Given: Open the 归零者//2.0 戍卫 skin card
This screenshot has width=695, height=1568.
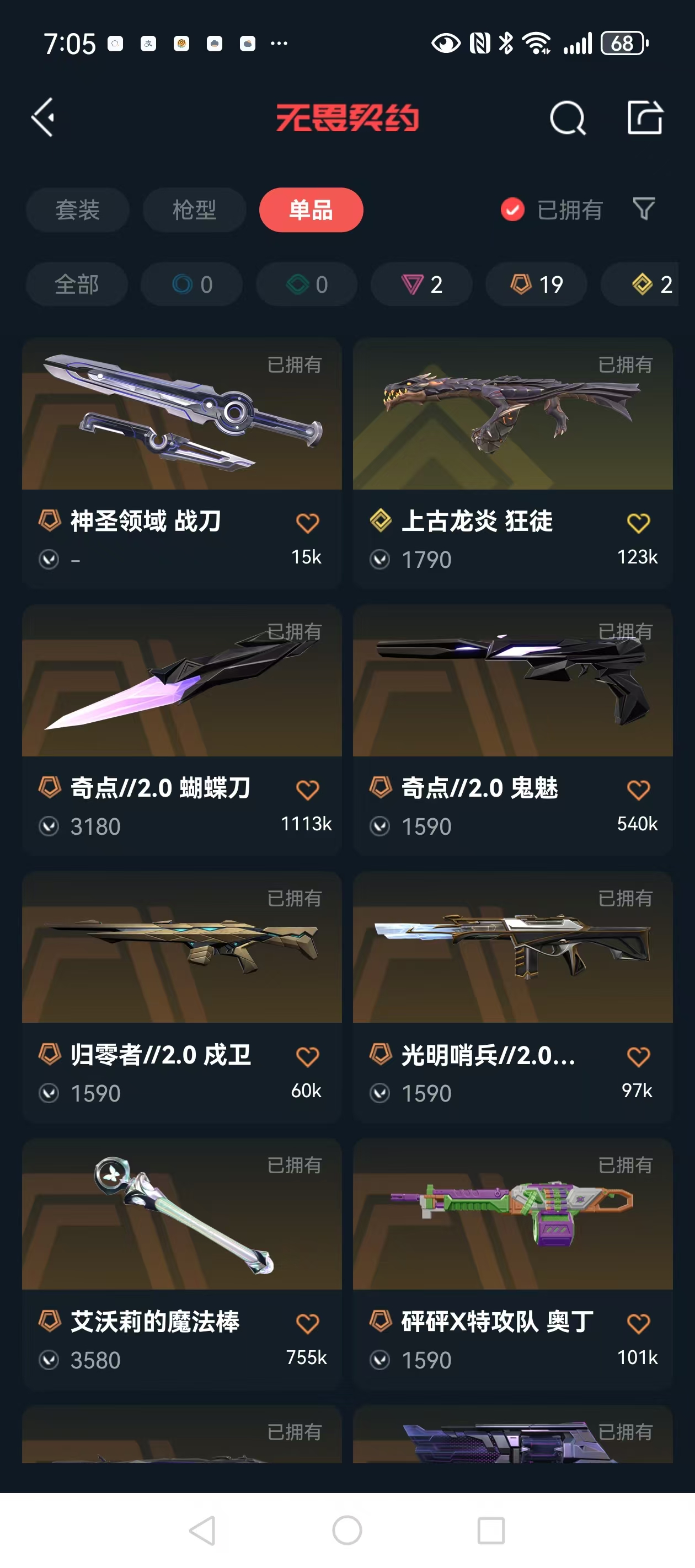Looking at the screenshot, I should (181, 960).
